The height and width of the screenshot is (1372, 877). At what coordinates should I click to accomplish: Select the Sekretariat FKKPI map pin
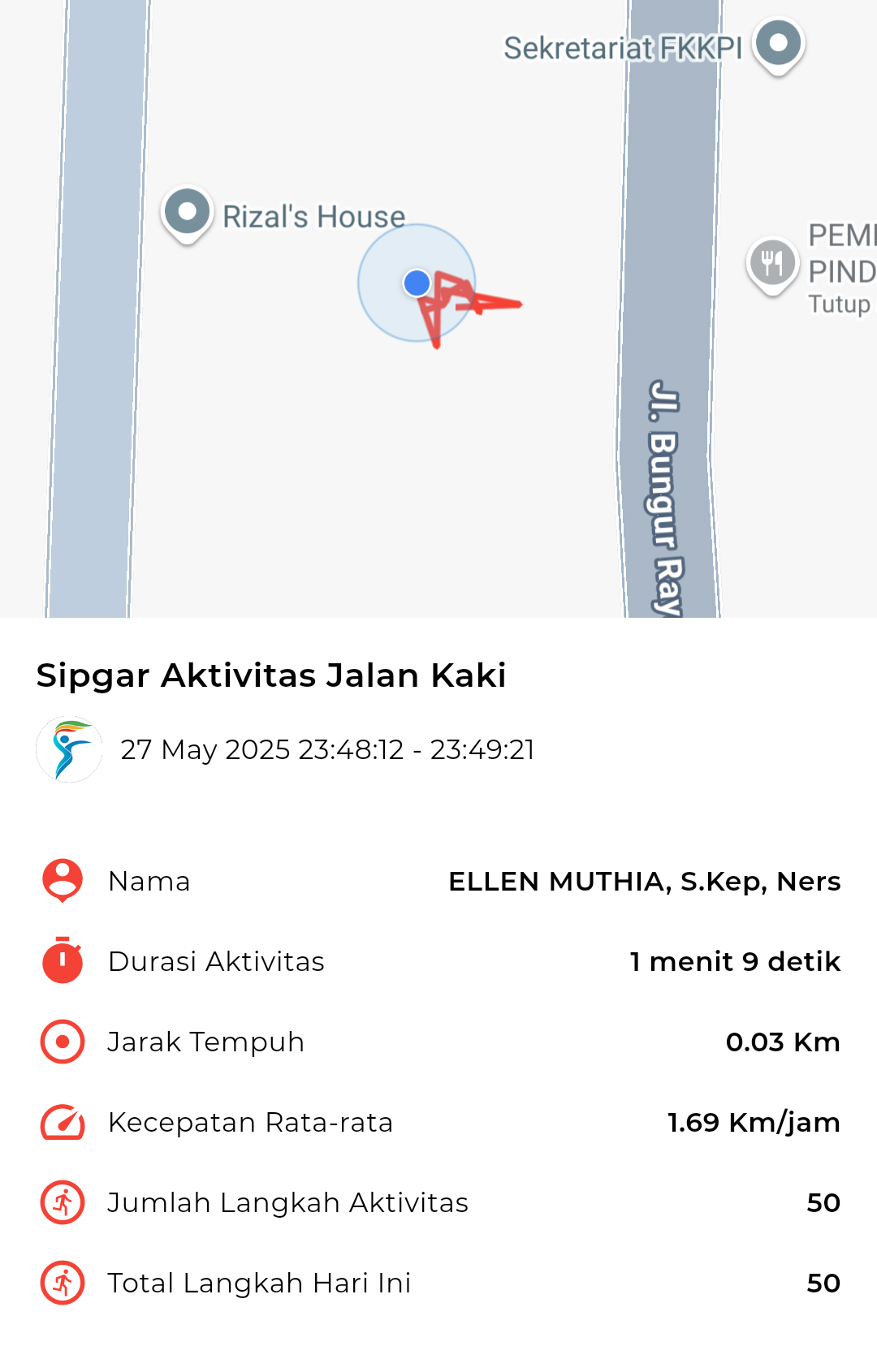[777, 45]
